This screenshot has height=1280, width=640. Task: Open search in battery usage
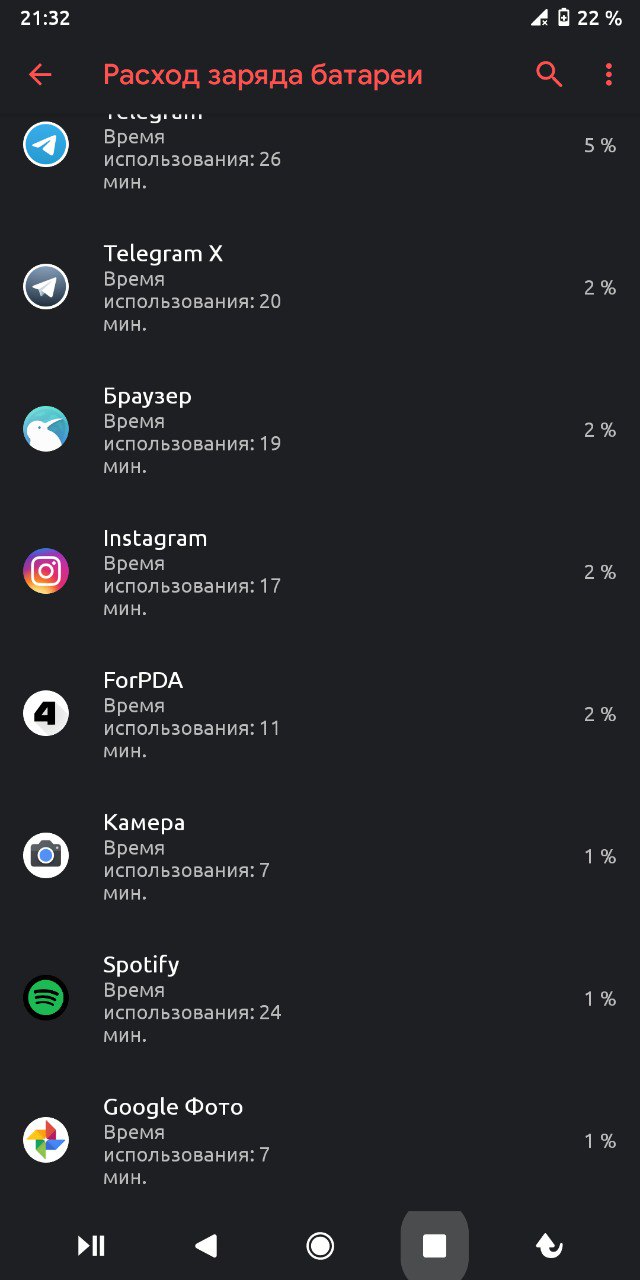tap(549, 74)
